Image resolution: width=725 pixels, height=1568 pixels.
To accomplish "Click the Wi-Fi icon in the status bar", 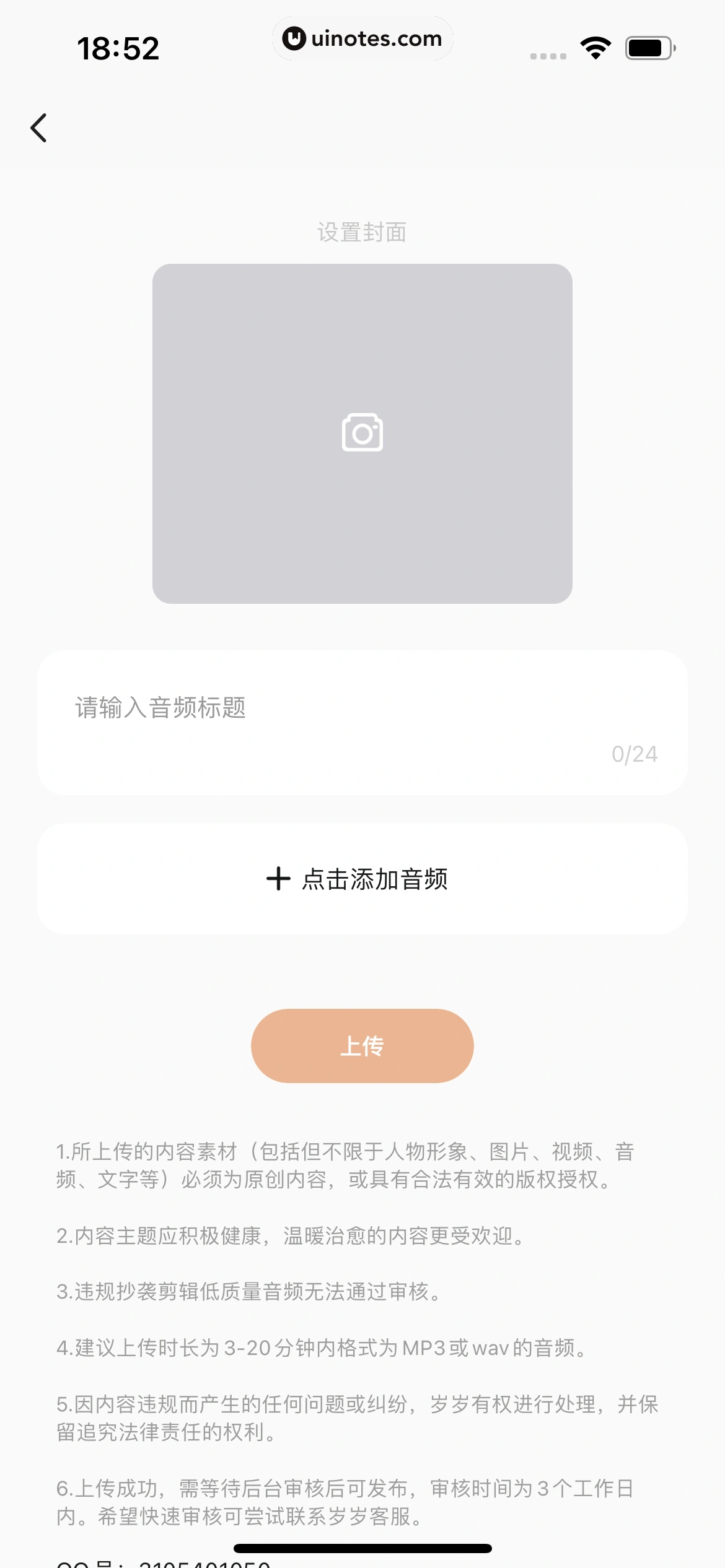I will pos(594,46).
